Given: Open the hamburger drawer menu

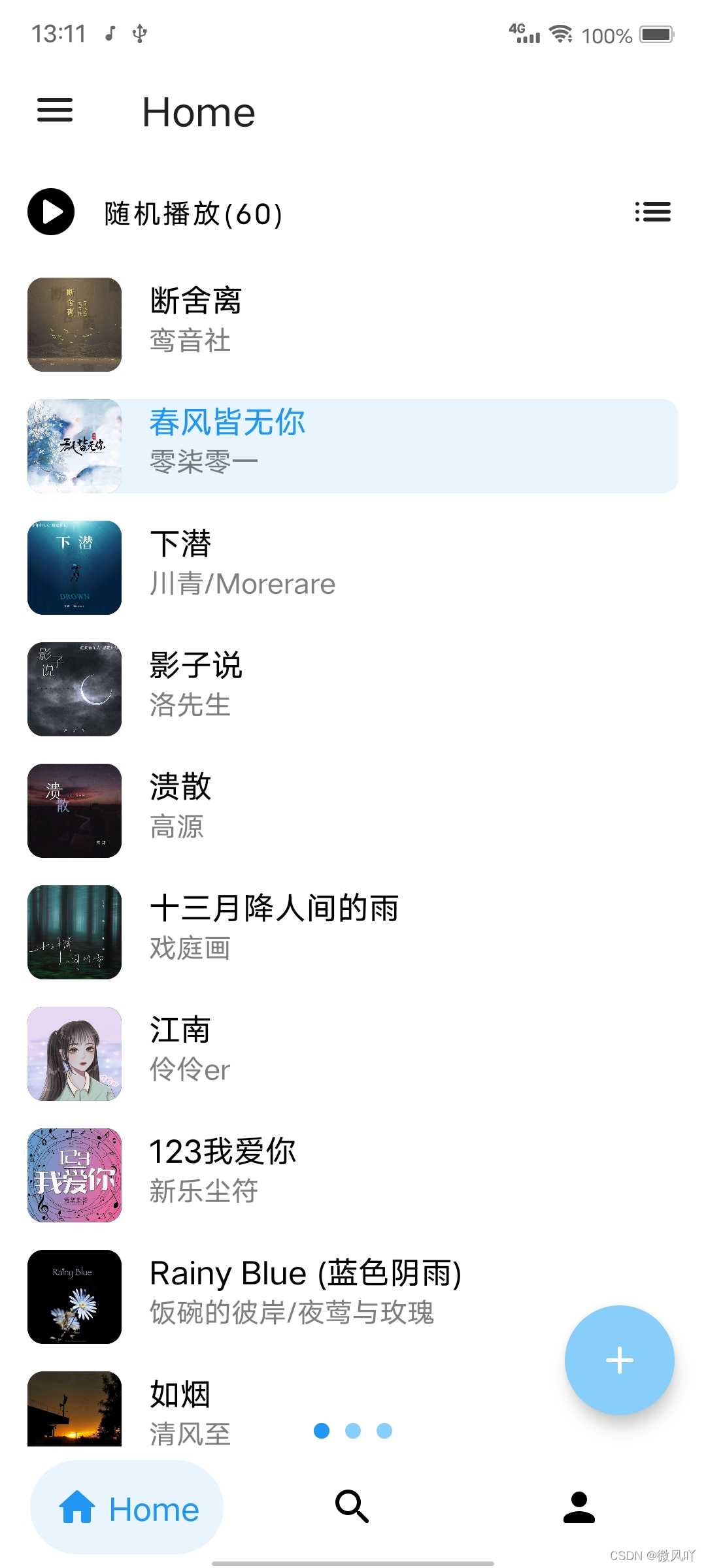Looking at the screenshot, I should [55, 110].
